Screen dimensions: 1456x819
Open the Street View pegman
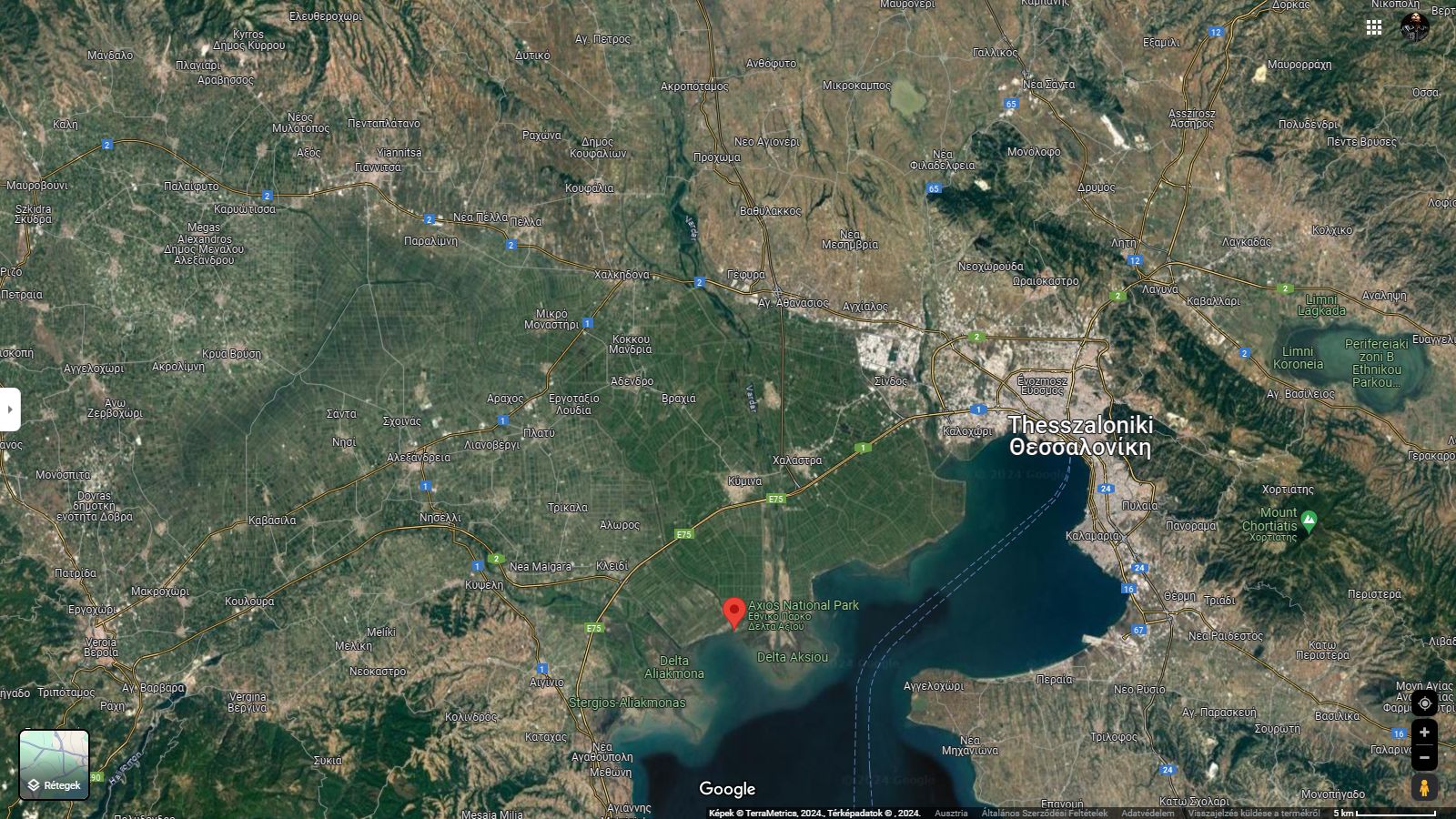tap(1424, 787)
